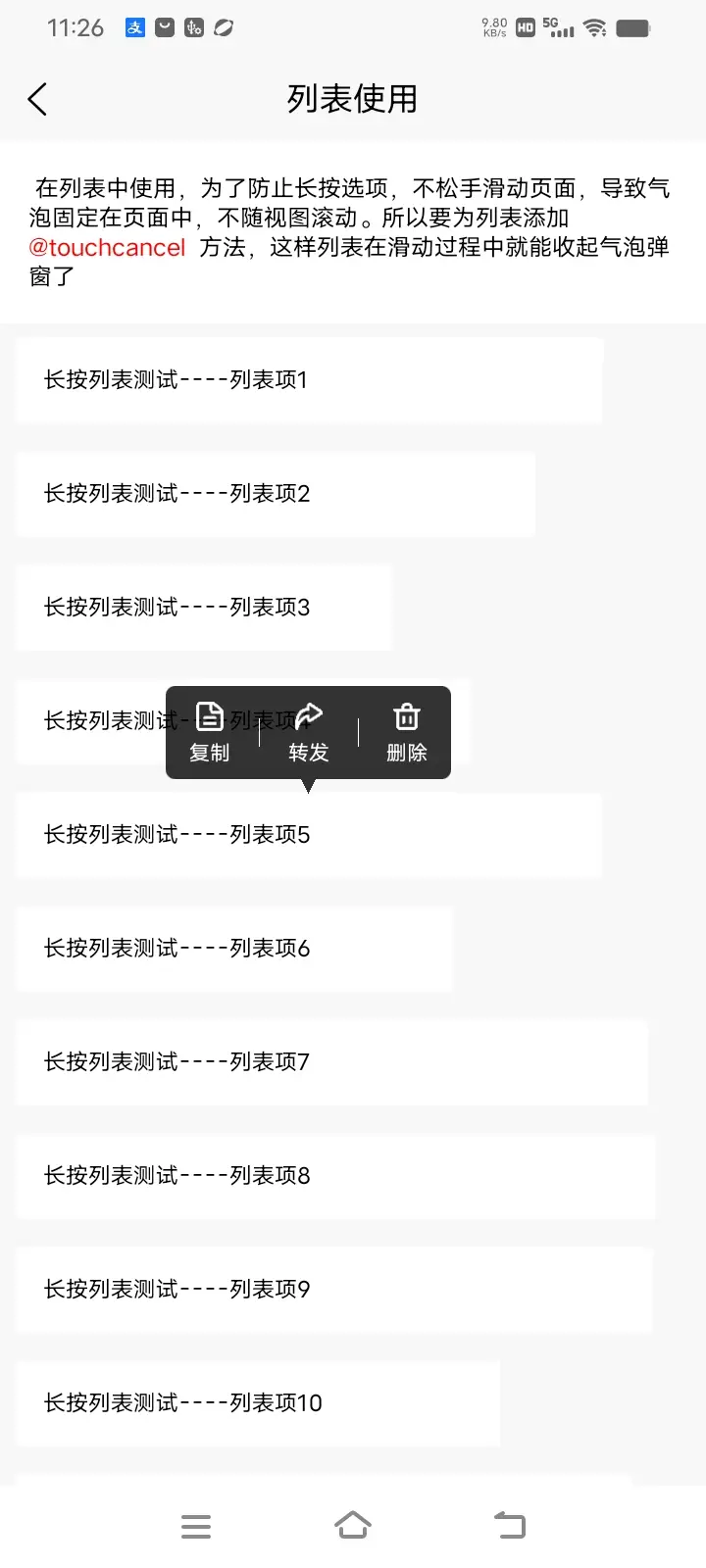Tap list item 列表项2
The height and width of the screenshot is (1568, 706).
point(275,494)
